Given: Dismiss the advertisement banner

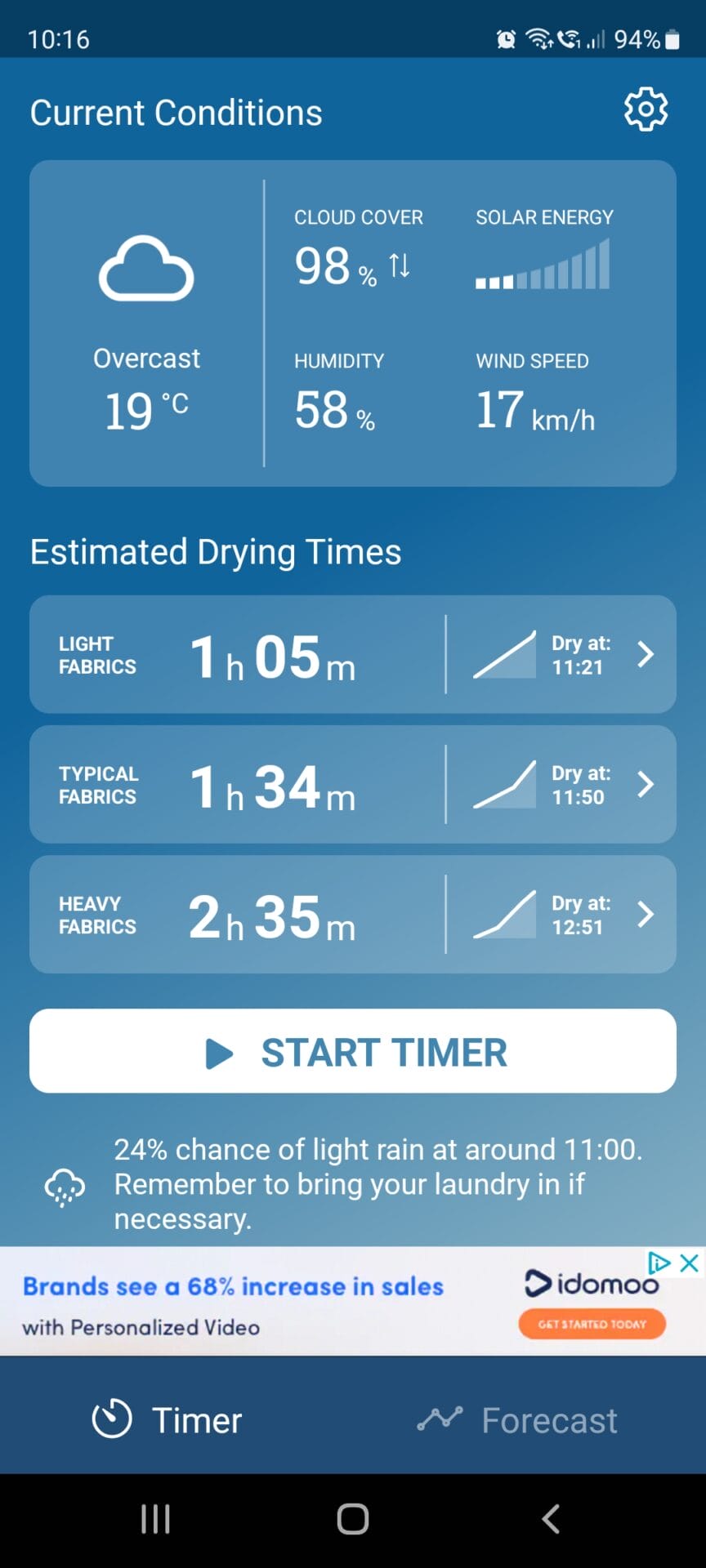Looking at the screenshot, I should click(x=689, y=1263).
